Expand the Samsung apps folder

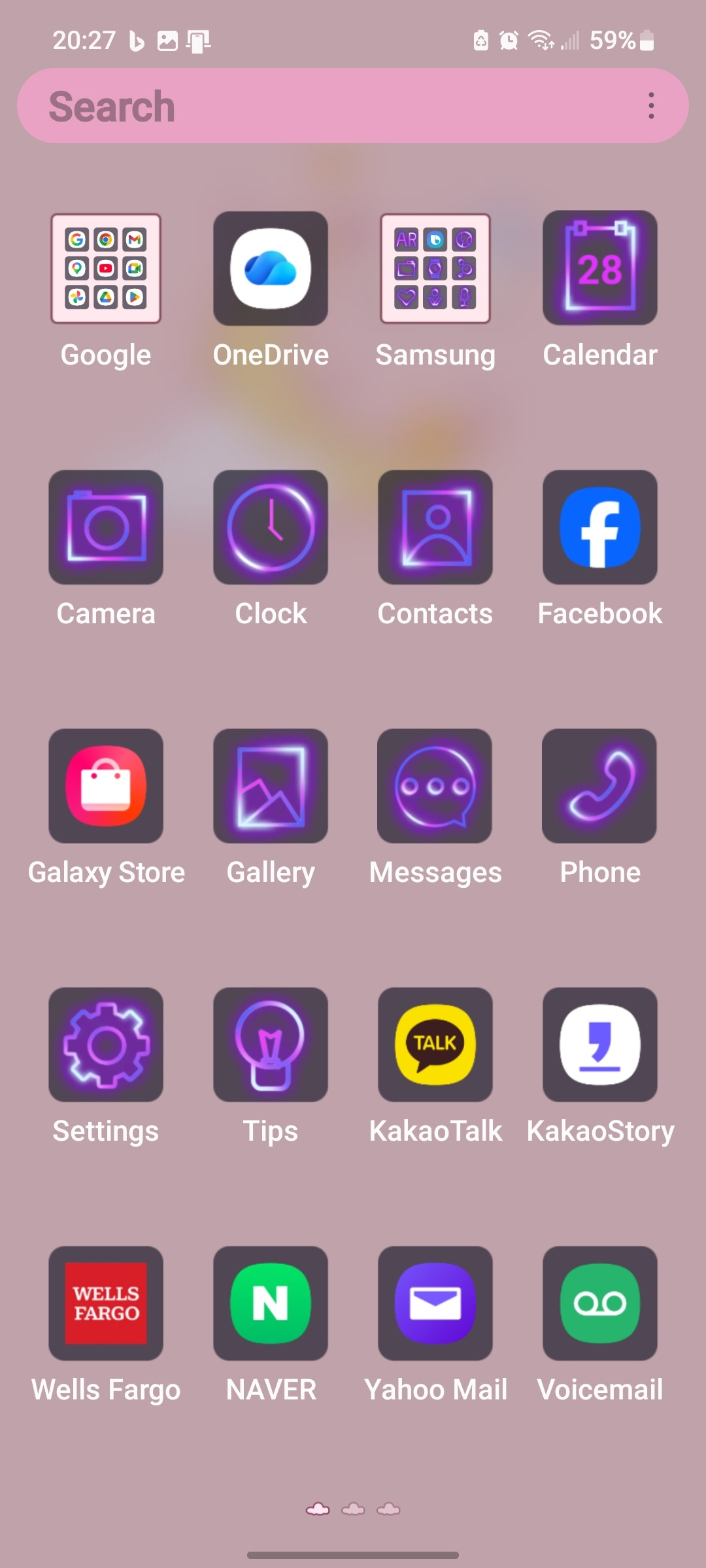tap(435, 268)
